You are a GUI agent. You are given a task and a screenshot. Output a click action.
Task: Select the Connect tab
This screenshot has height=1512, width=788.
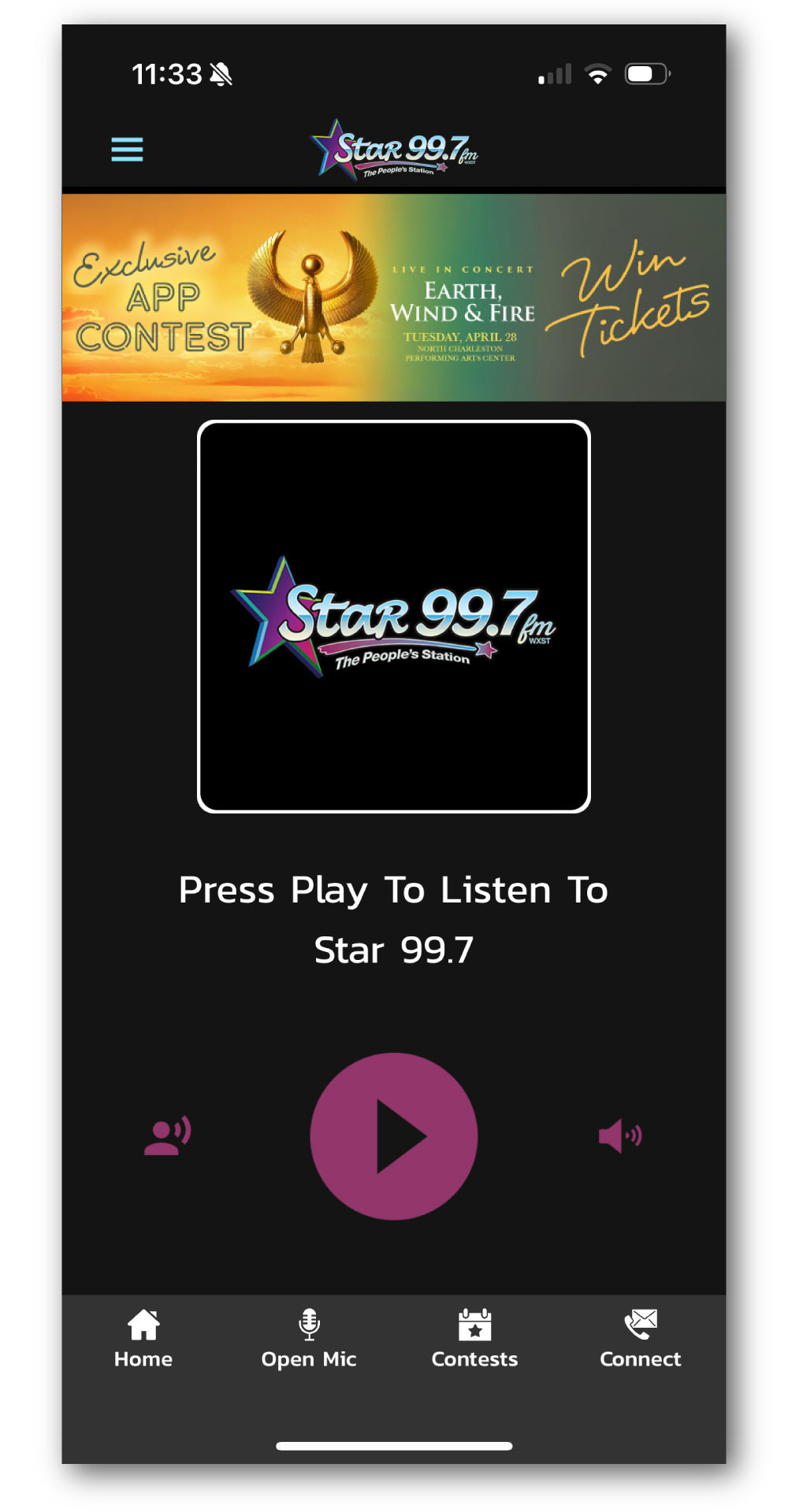coord(640,1338)
